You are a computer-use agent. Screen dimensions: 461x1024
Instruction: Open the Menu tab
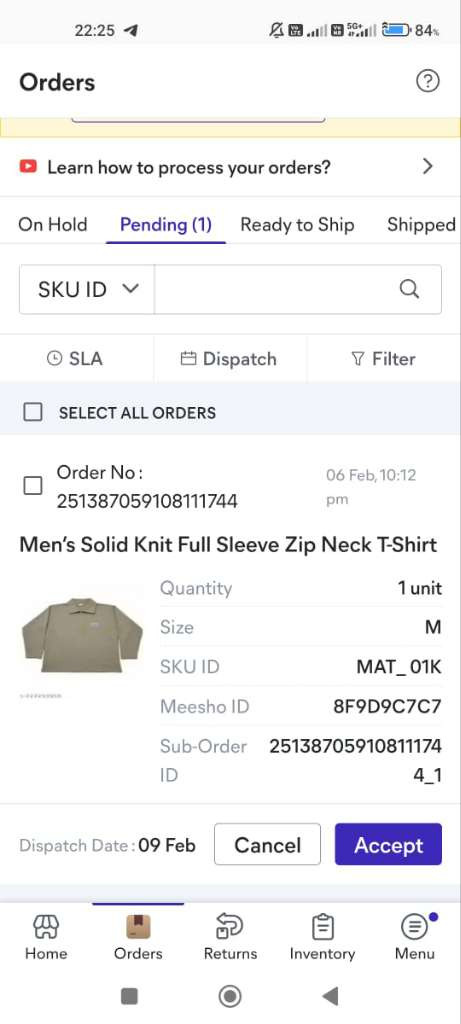[x=415, y=937]
